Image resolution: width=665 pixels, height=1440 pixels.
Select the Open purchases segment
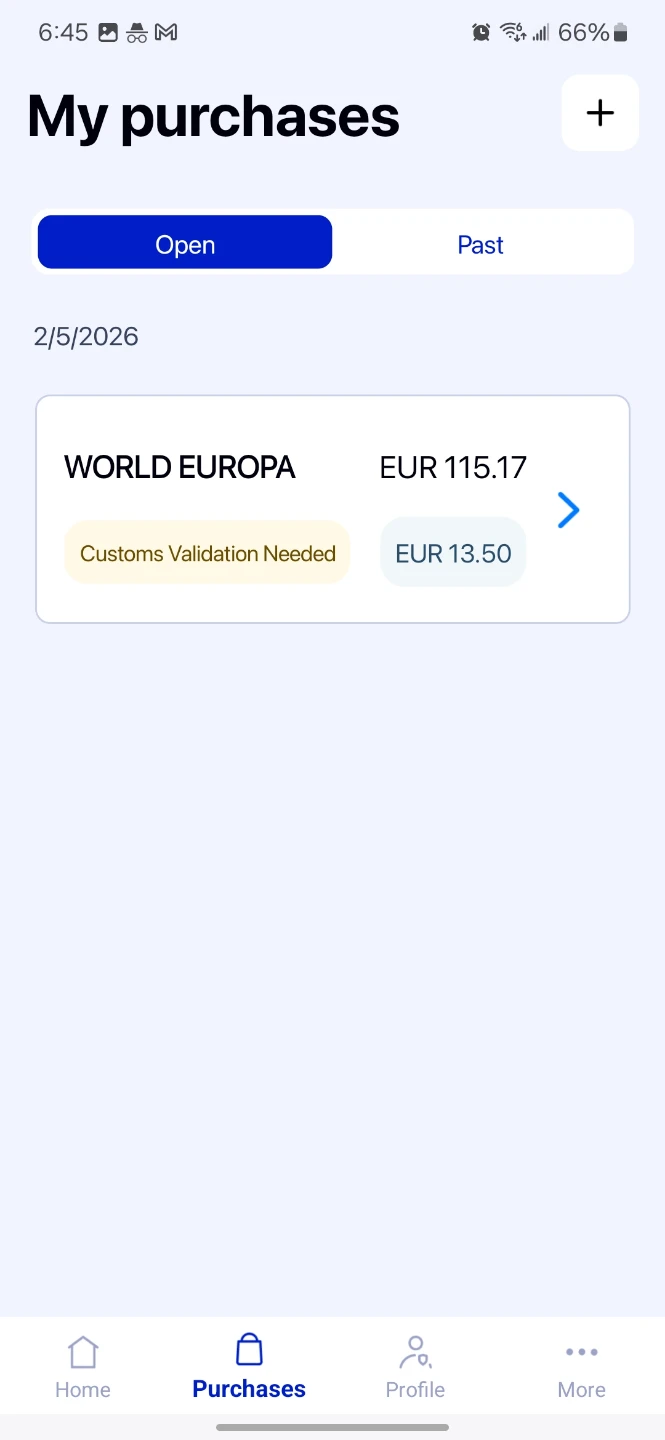(185, 243)
